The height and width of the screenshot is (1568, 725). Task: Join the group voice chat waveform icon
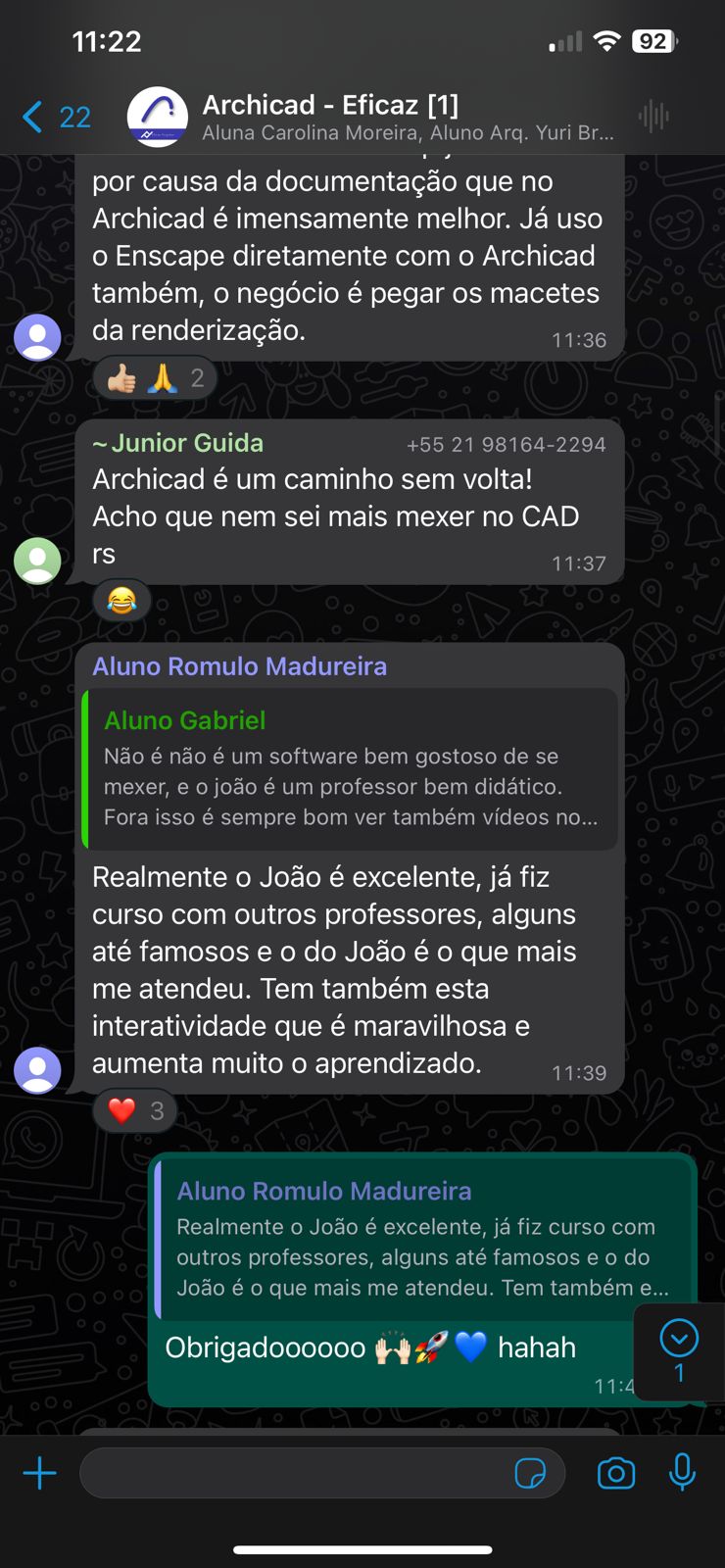[x=653, y=117]
